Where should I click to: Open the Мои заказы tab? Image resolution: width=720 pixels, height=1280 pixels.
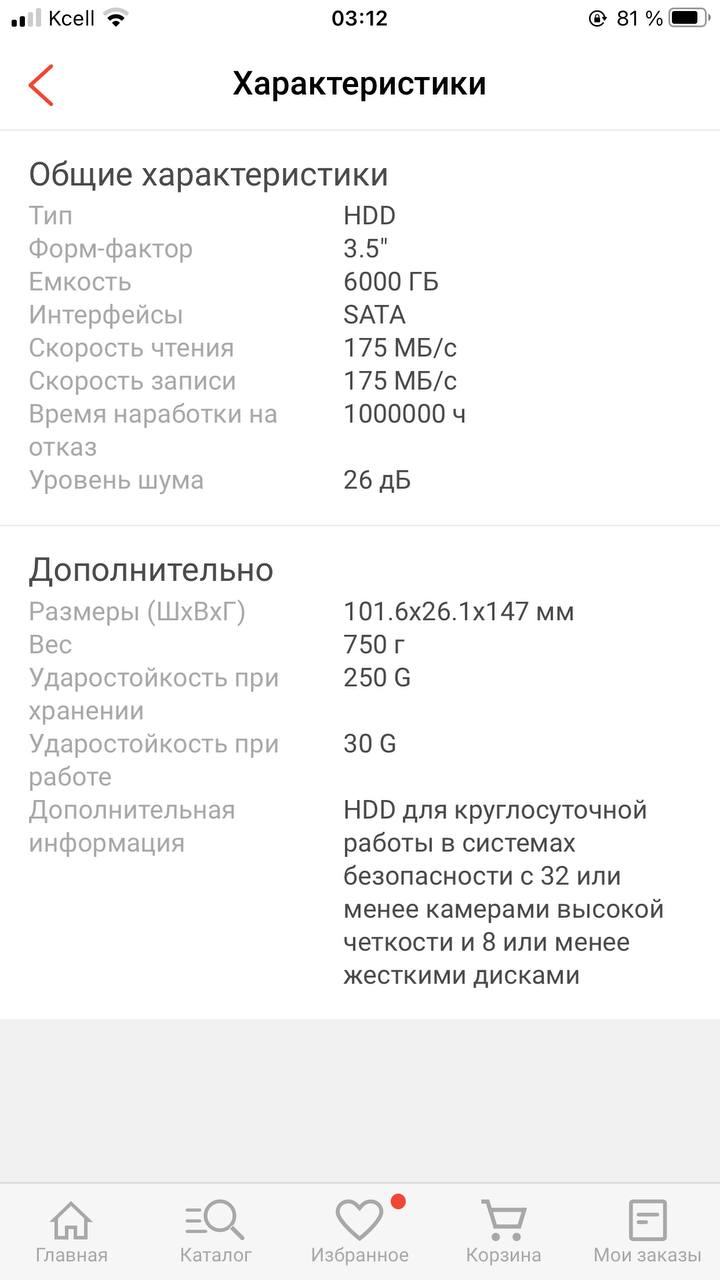click(x=647, y=1231)
